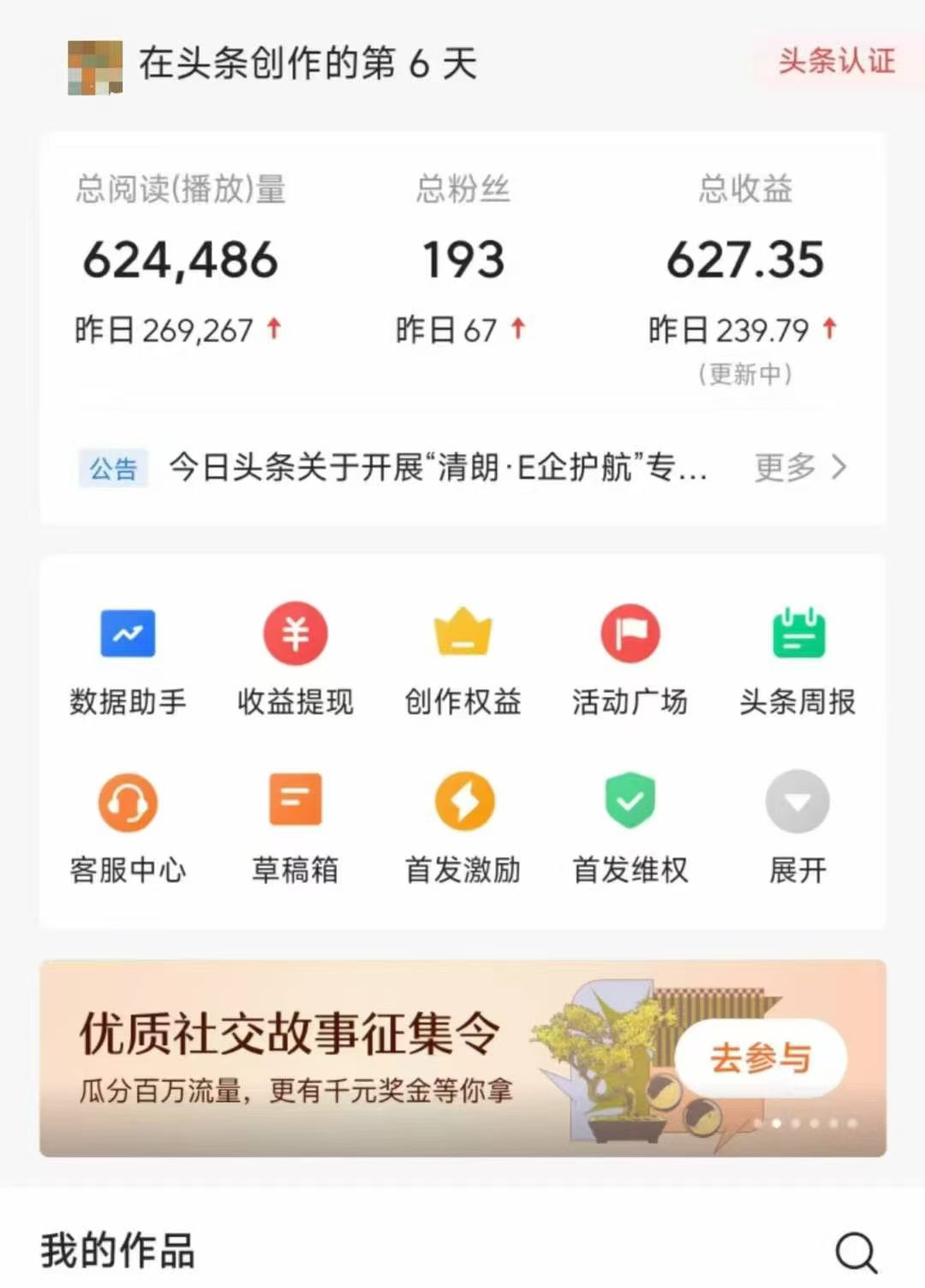Viewport: 925px width, 1288px height.
Task: Open profile avatar at top
Action: (x=95, y=66)
